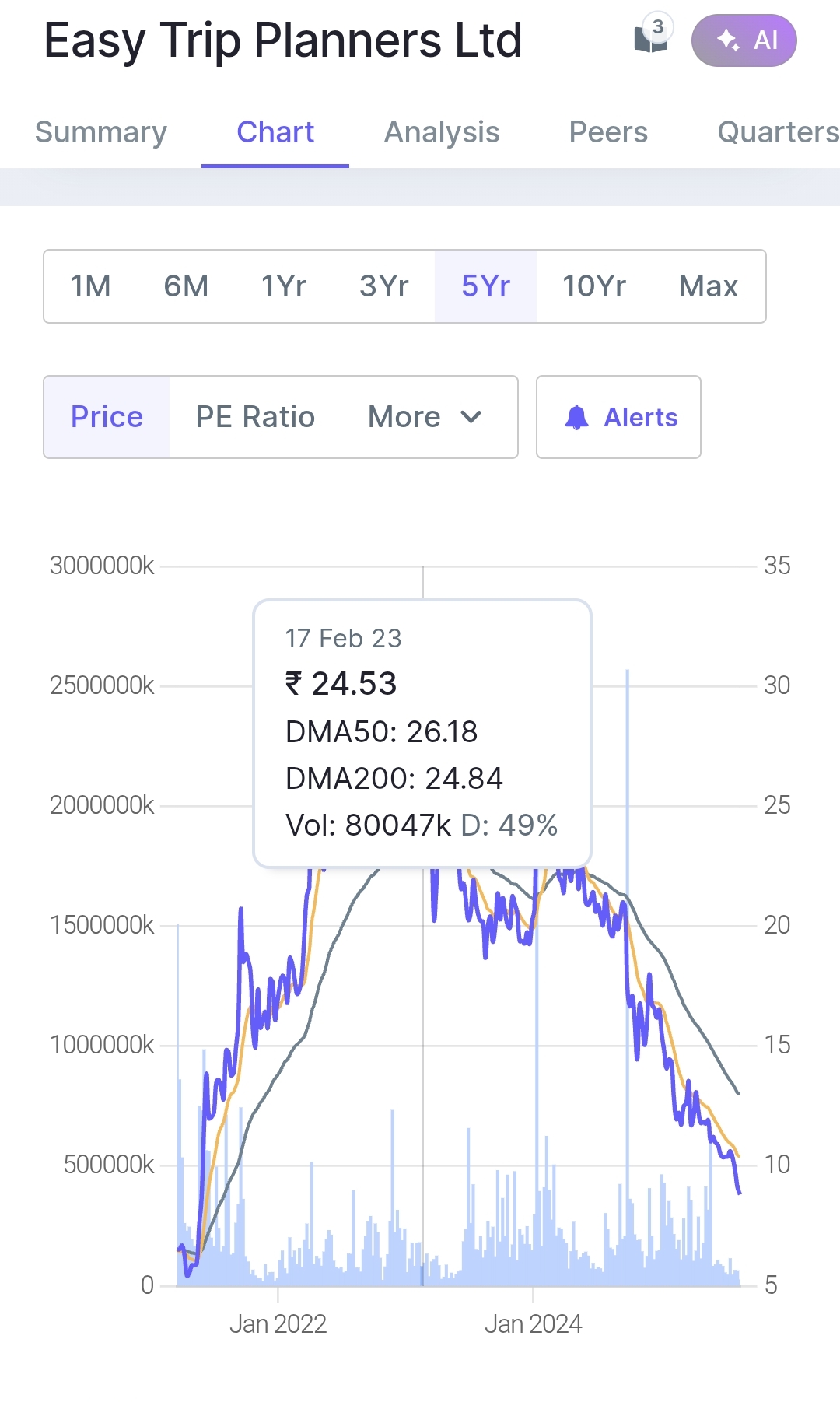
Task: Select the Price chart option
Action: (x=107, y=417)
